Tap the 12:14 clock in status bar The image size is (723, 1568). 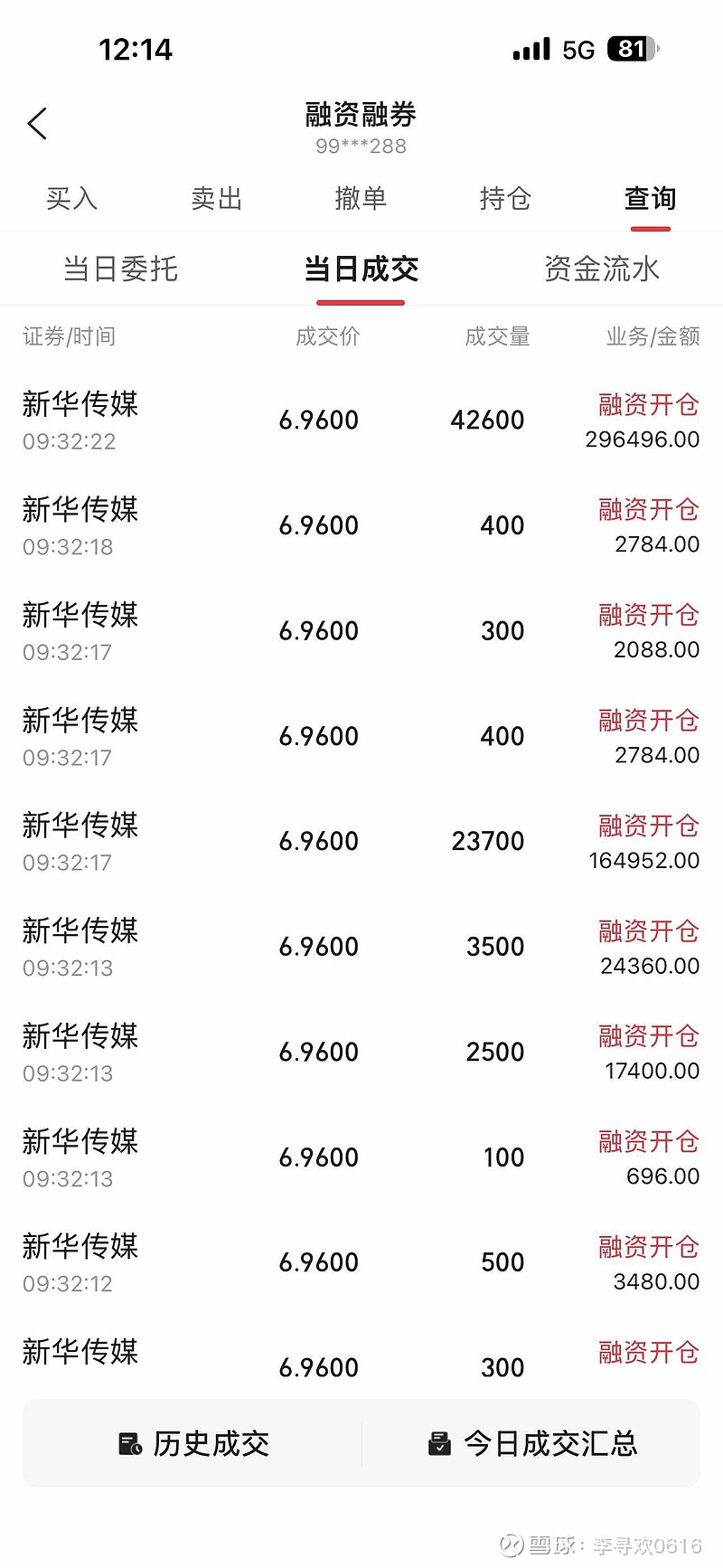136,49
